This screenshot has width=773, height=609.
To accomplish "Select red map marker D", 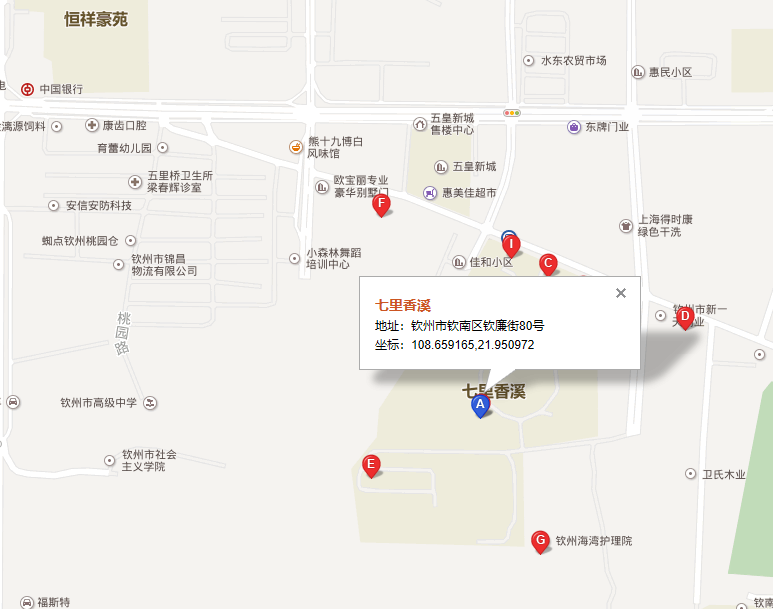I will (x=685, y=317).
